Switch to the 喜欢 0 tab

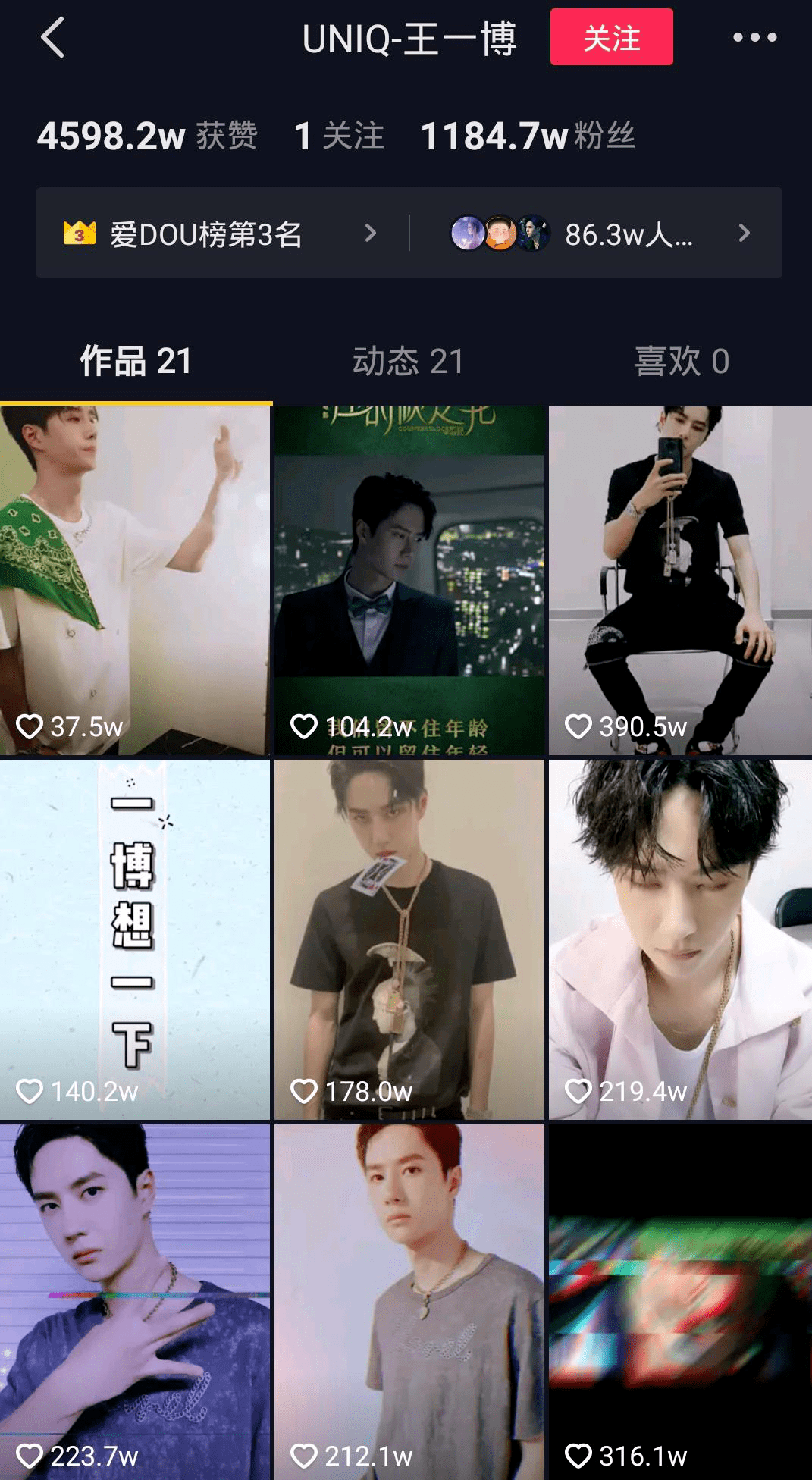[x=681, y=361]
